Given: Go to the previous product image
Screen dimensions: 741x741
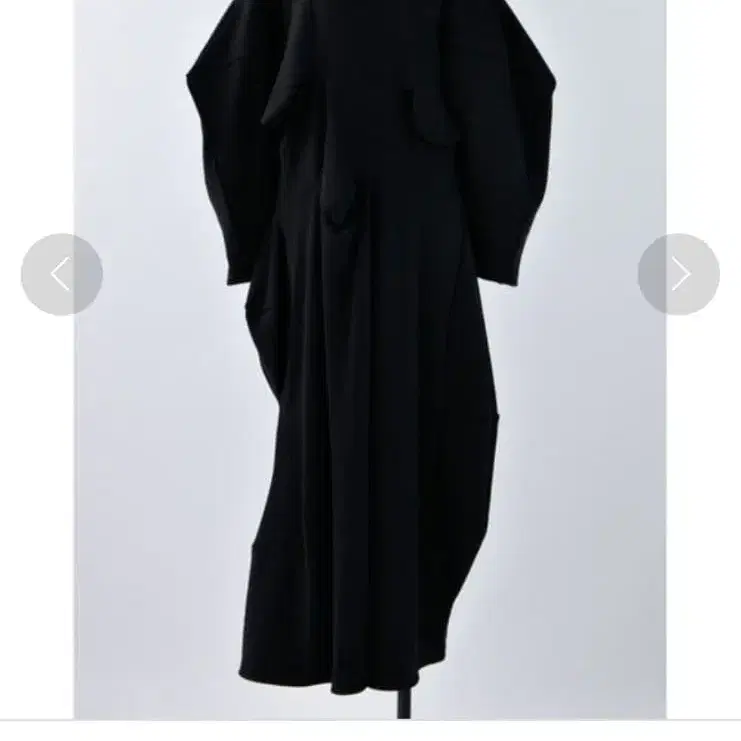Looking at the screenshot, I should point(61,274).
